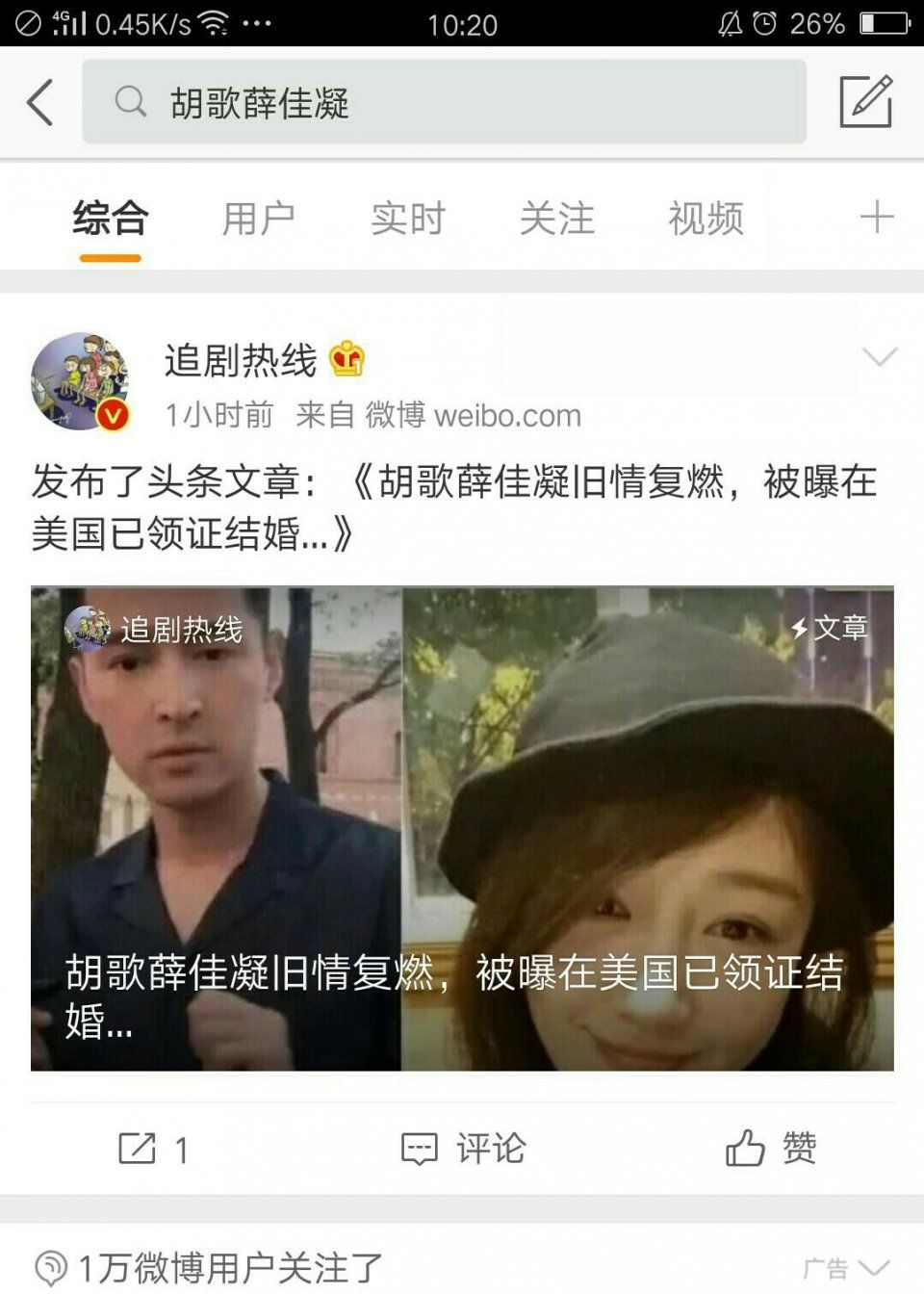This screenshot has height=1294, width=924.
Task: Open the + button to add more tabs
Action: click(x=877, y=218)
